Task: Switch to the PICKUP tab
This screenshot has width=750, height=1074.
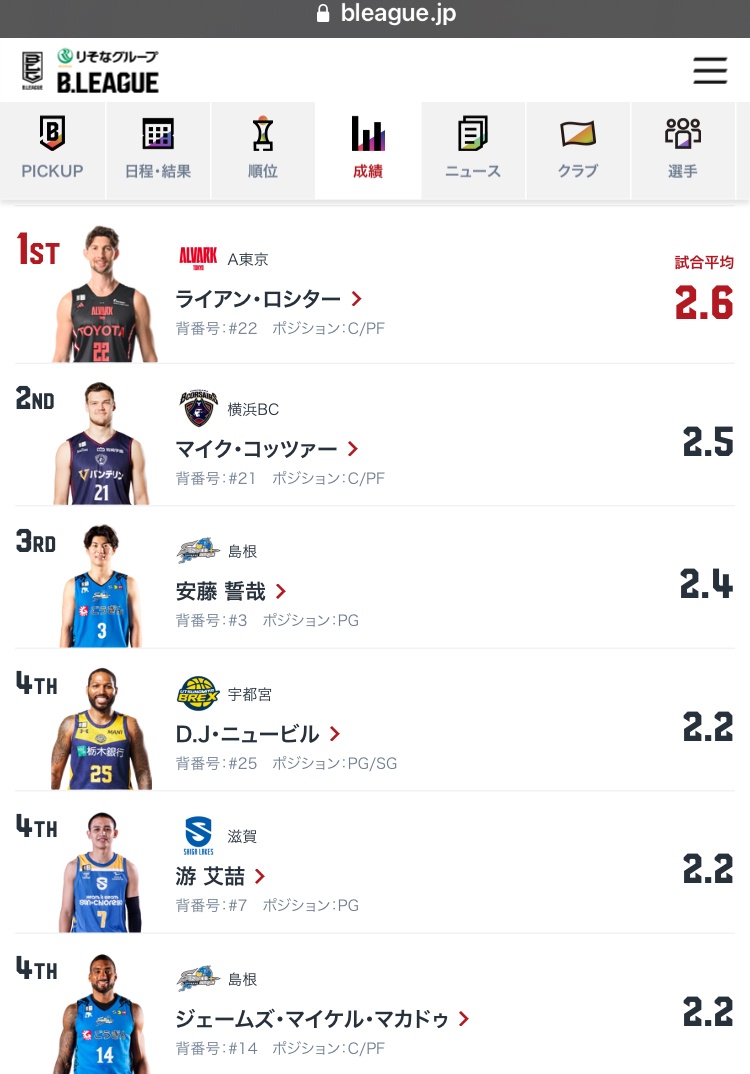Action: click(x=52, y=150)
